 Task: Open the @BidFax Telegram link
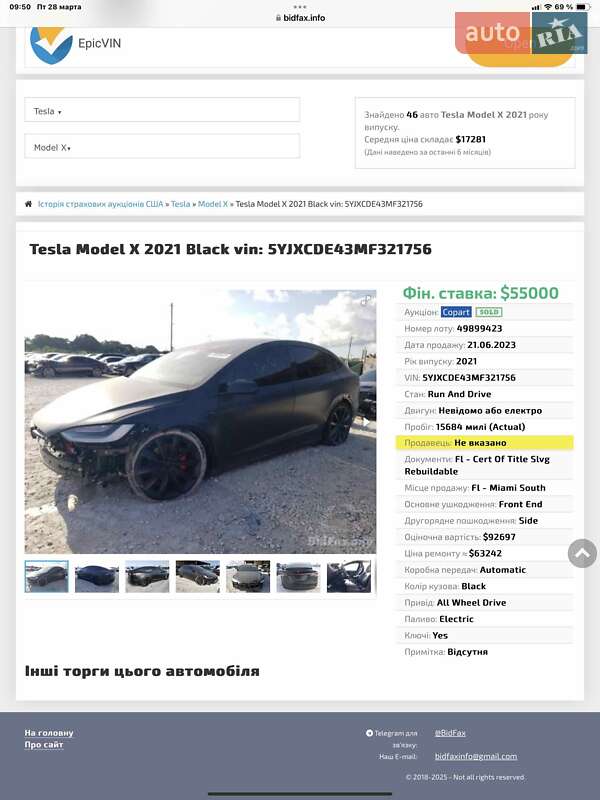point(452,733)
